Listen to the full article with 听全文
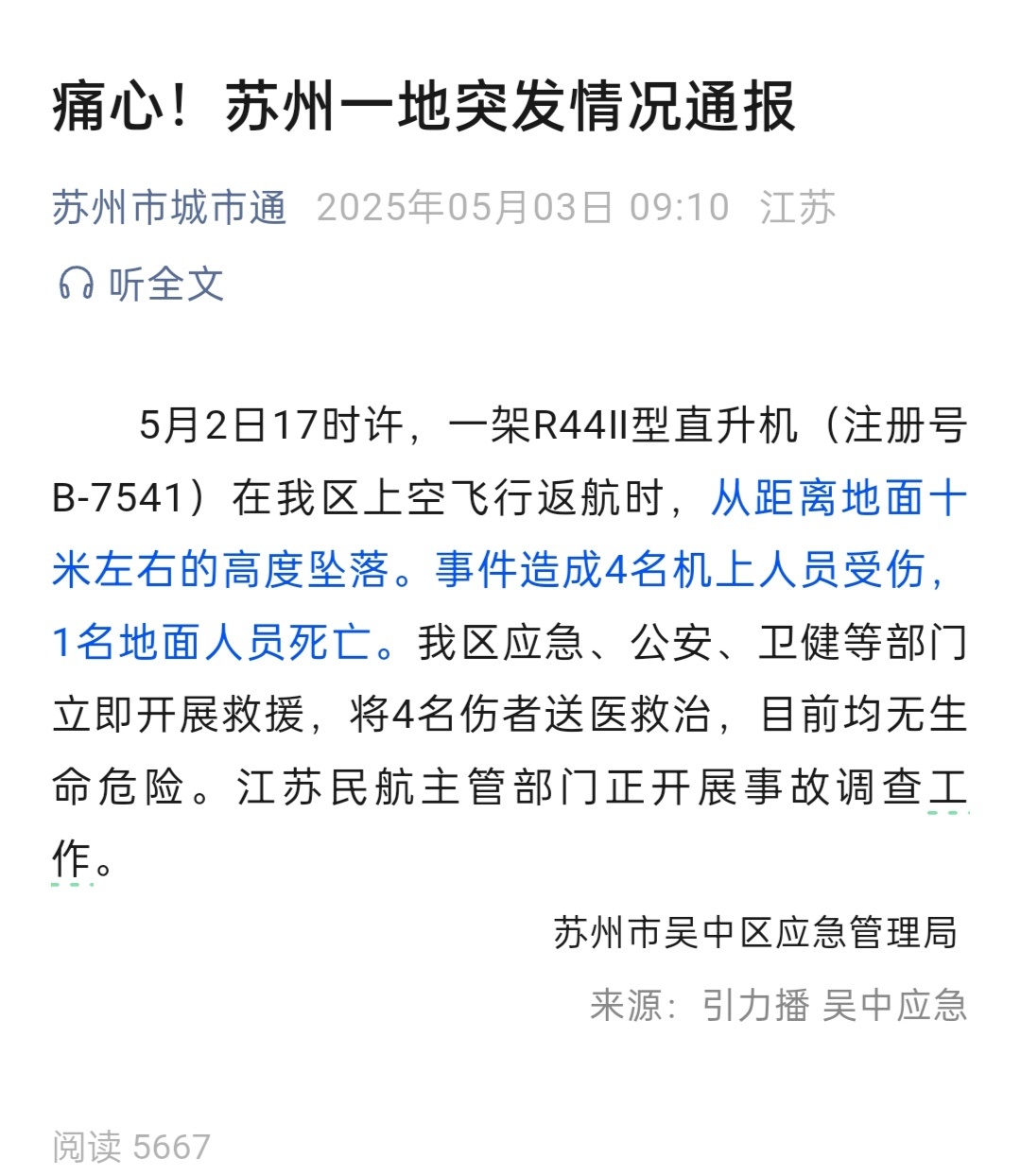 [142, 284]
